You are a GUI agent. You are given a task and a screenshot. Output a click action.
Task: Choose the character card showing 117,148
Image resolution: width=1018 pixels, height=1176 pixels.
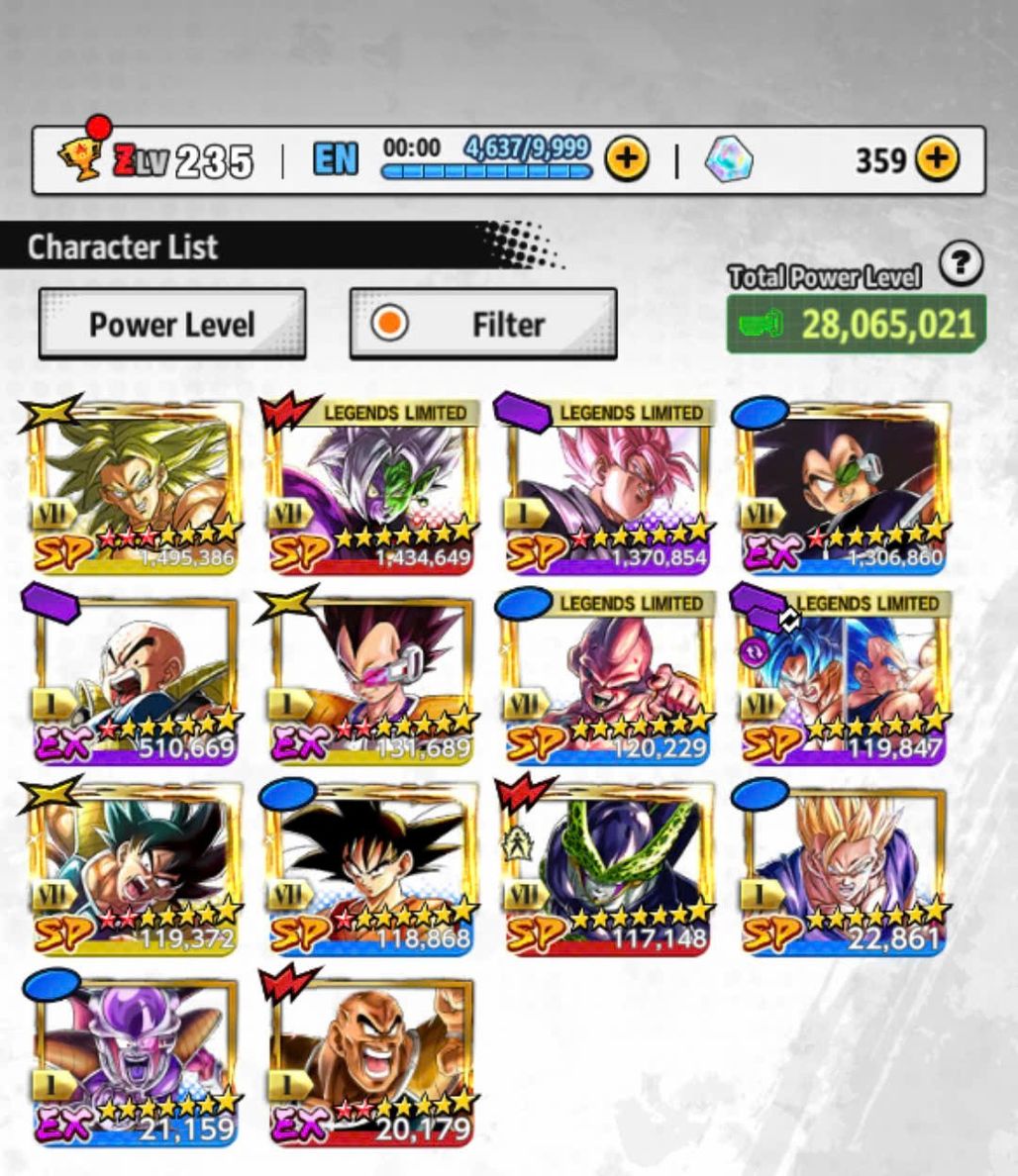pos(607,869)
